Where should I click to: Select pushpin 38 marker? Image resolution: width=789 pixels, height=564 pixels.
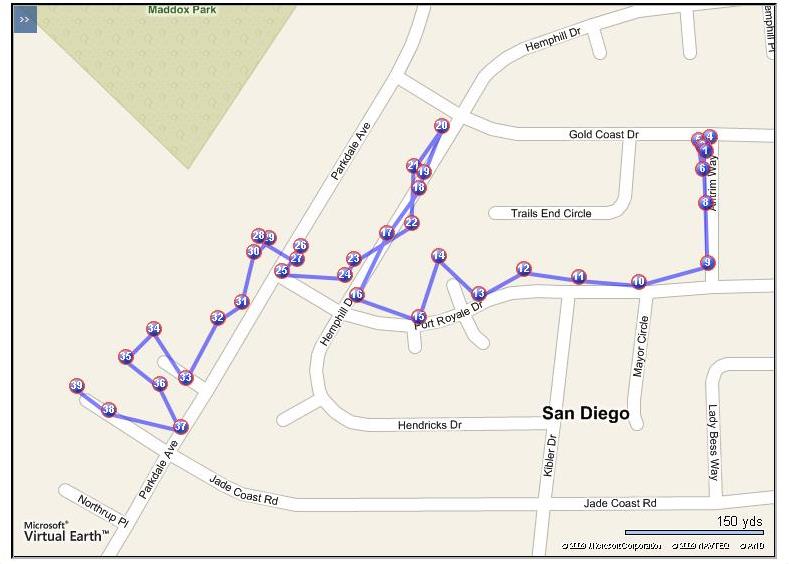point(109,409)
